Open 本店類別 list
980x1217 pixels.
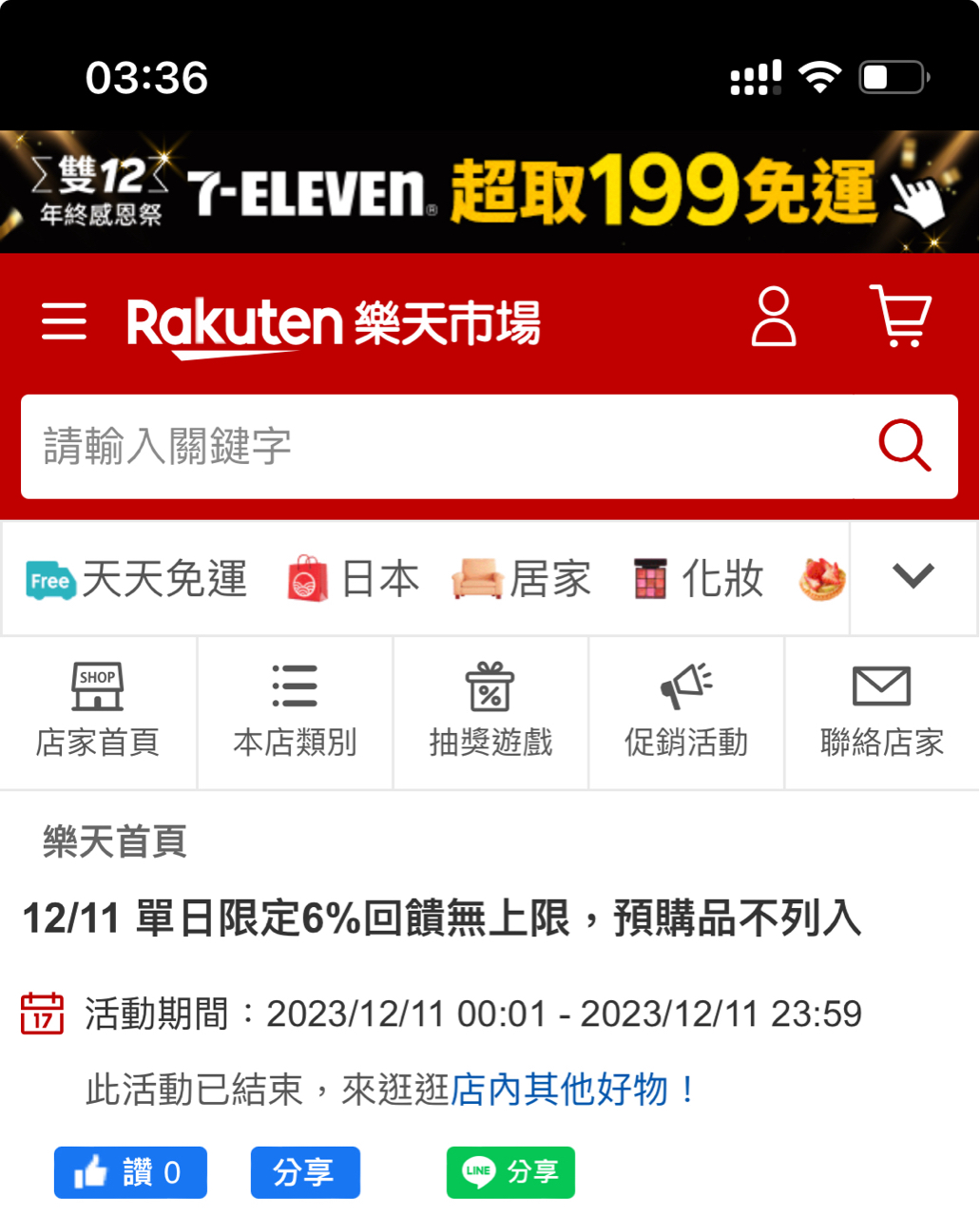[295, 712]
